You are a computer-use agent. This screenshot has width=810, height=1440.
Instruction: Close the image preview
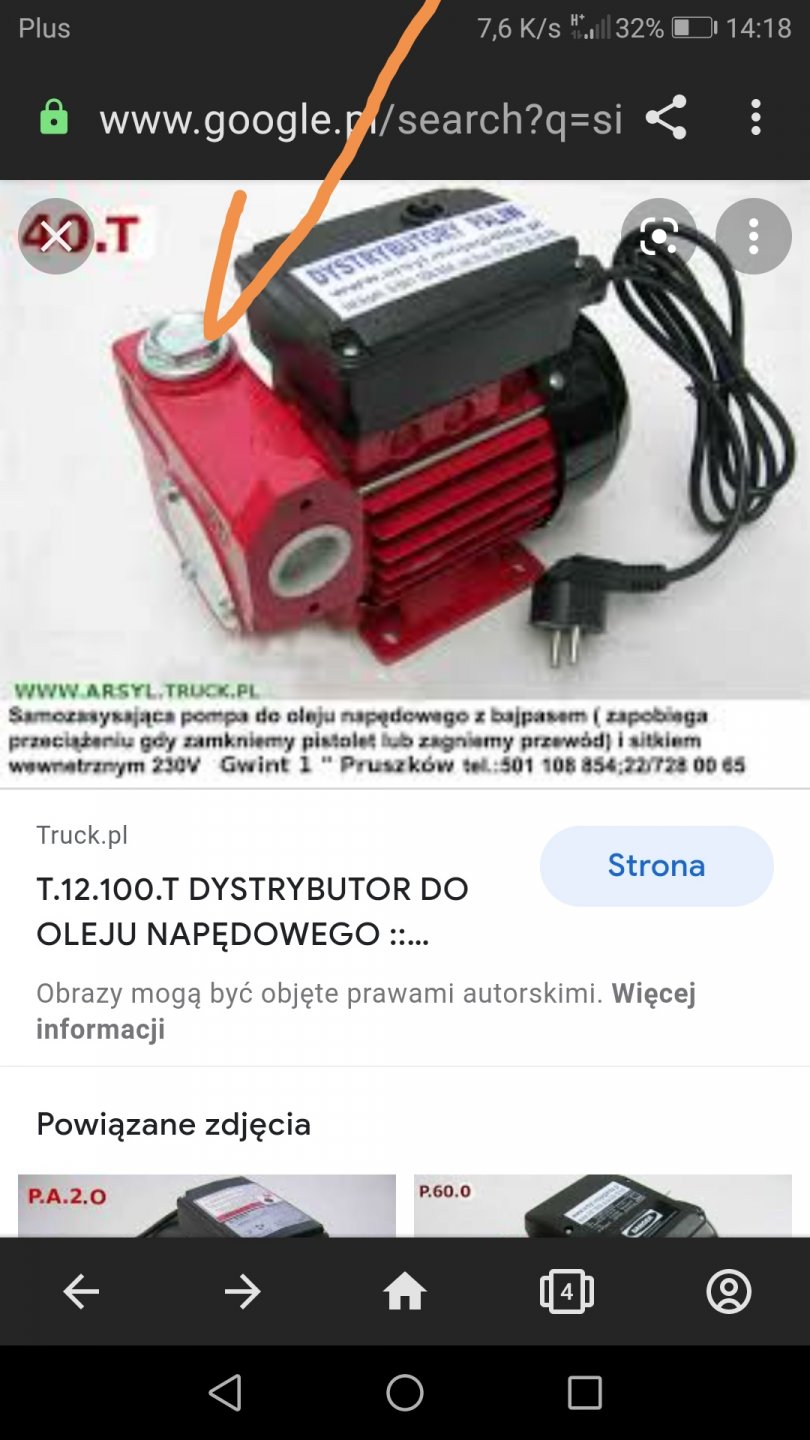click(56, 237)
